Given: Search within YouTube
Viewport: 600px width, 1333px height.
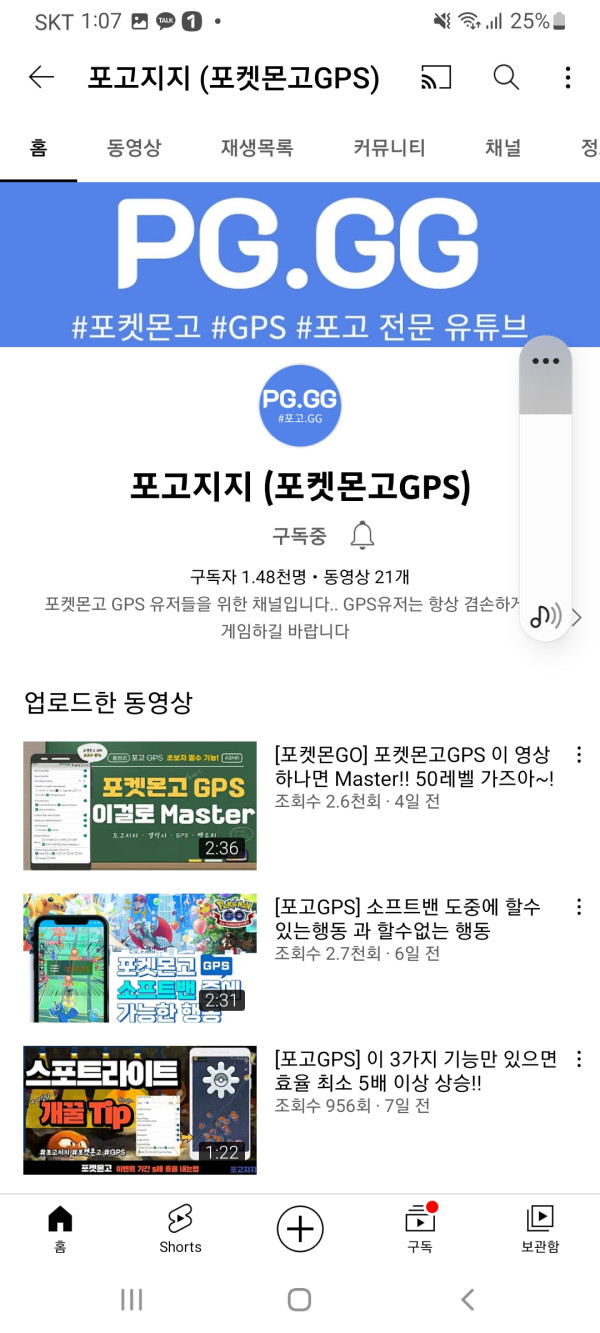Looking at the screenshot, I should (x=506, y=78).
